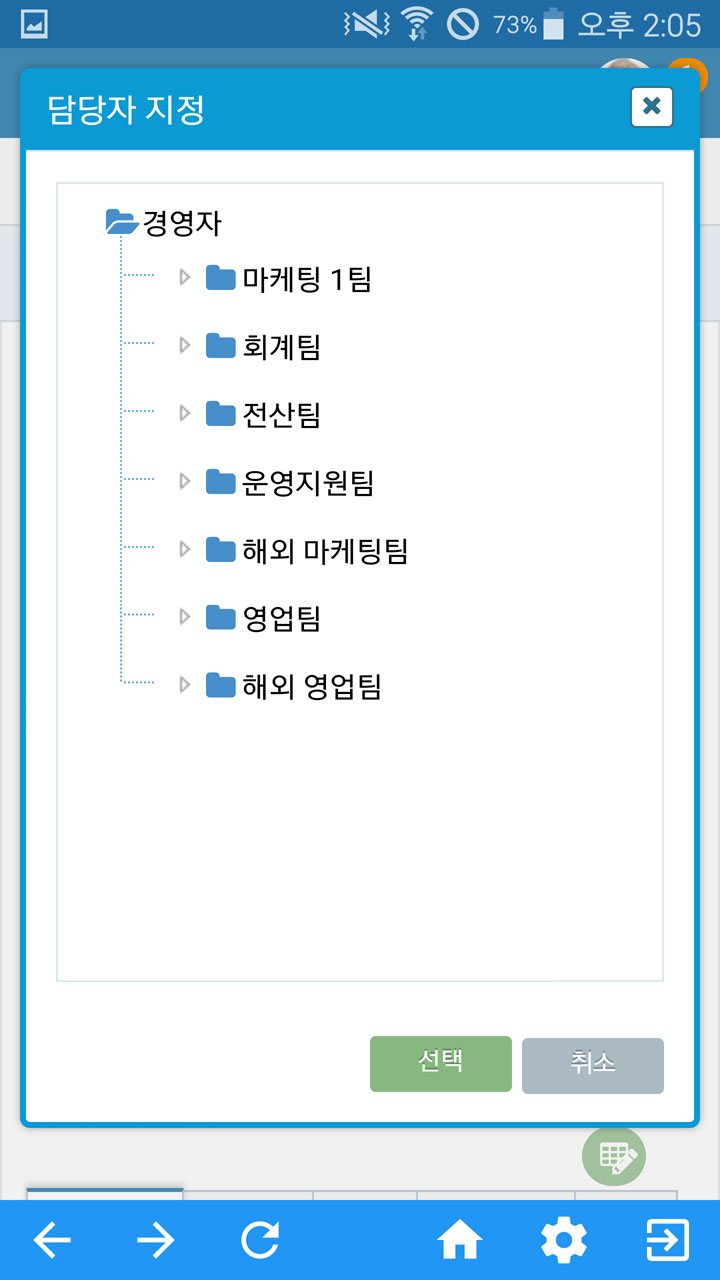Expand the 영업팀 arrow
Image resolution: width=720 pixels, height=1280 pixels.
click(184, 617)
